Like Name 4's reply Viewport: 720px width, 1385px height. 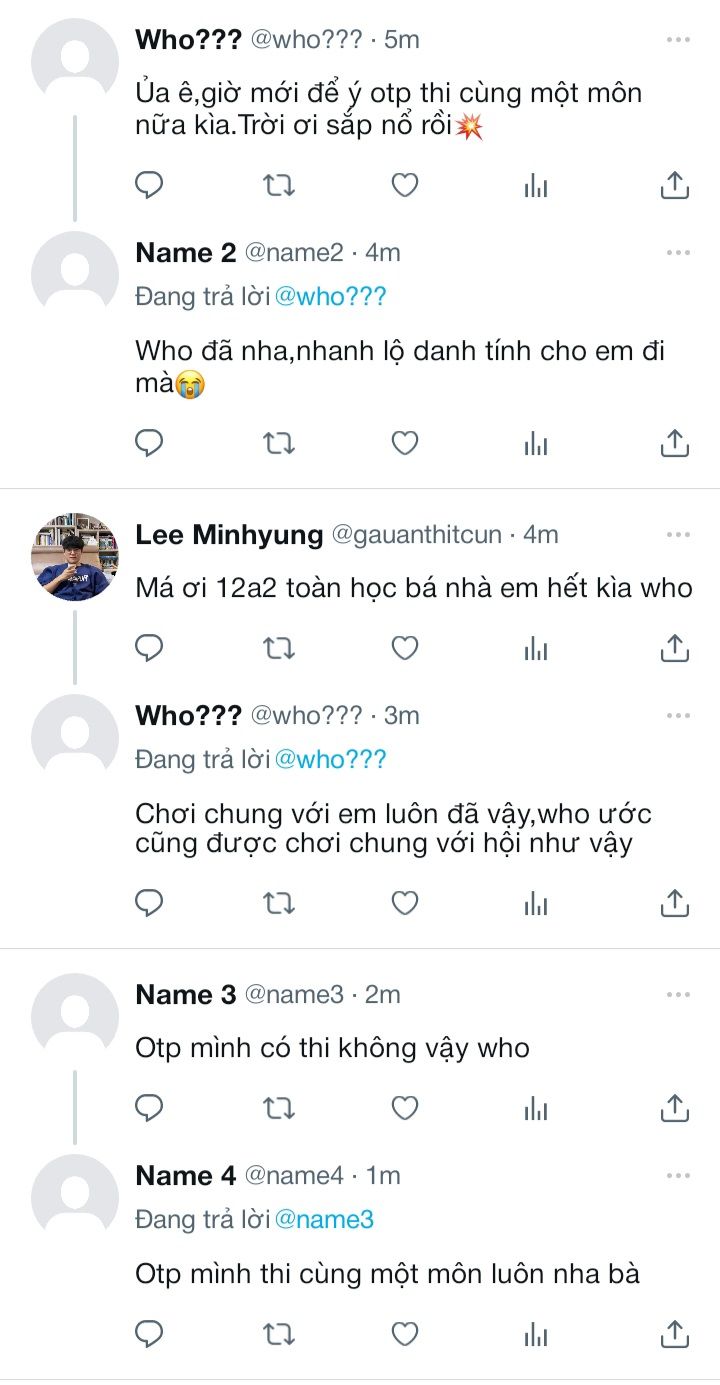click(404, 1333)
